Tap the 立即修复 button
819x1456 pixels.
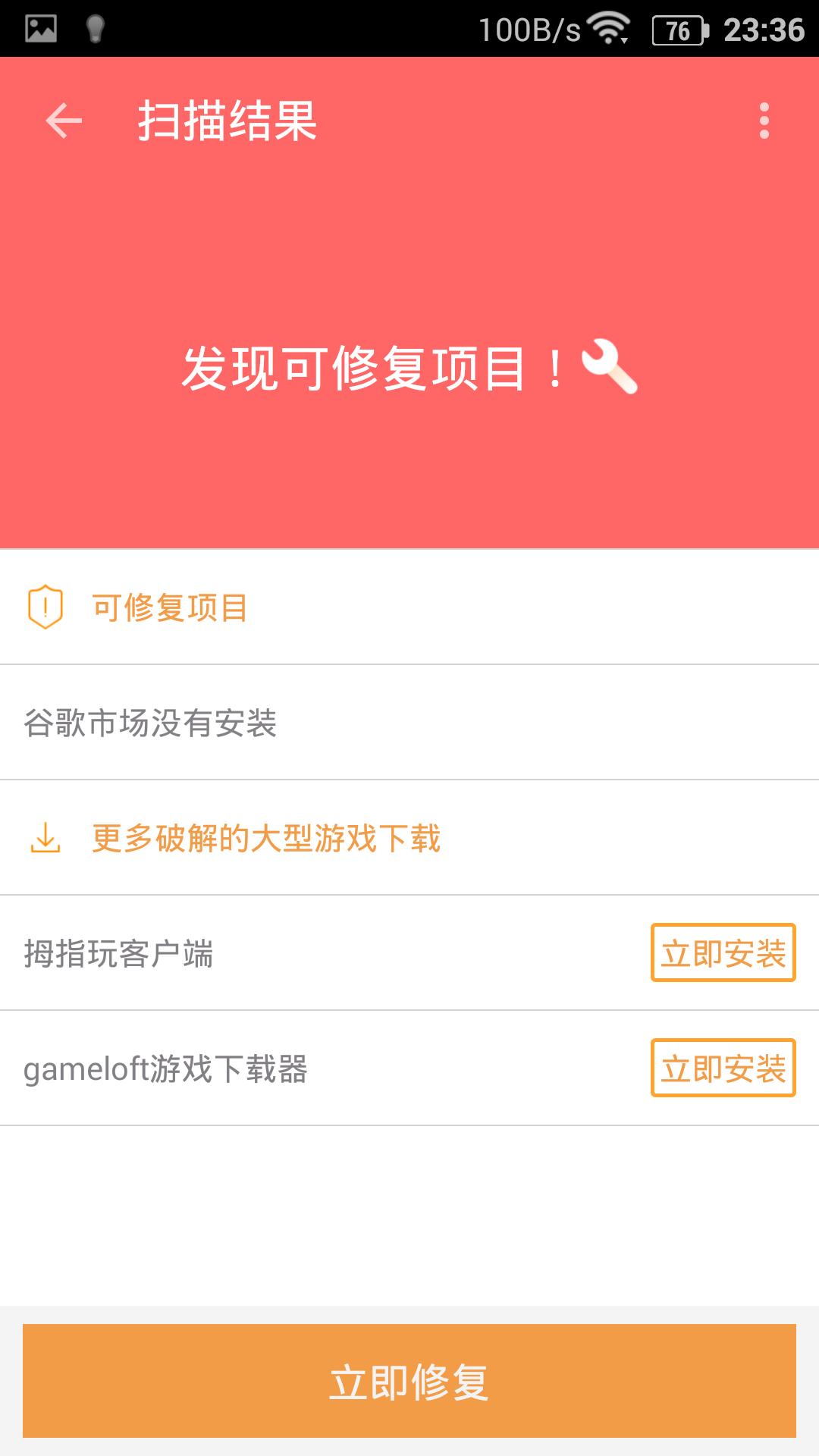tap(409, 1381)
